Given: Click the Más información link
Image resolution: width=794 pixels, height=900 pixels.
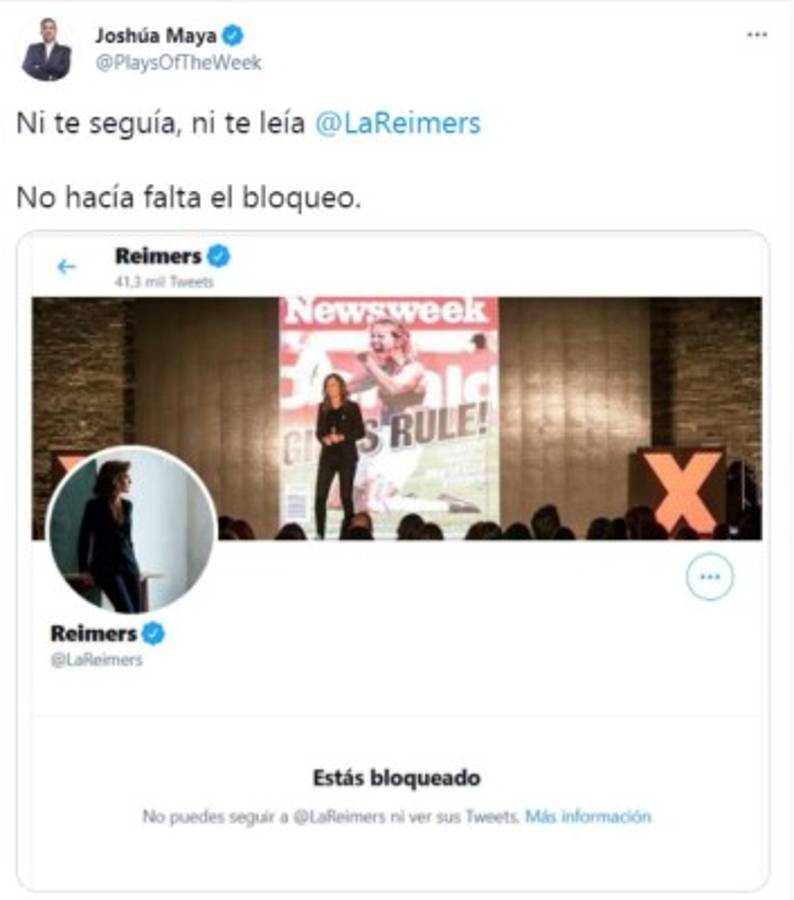Looking at the screenshot, I should pos(591,814).
